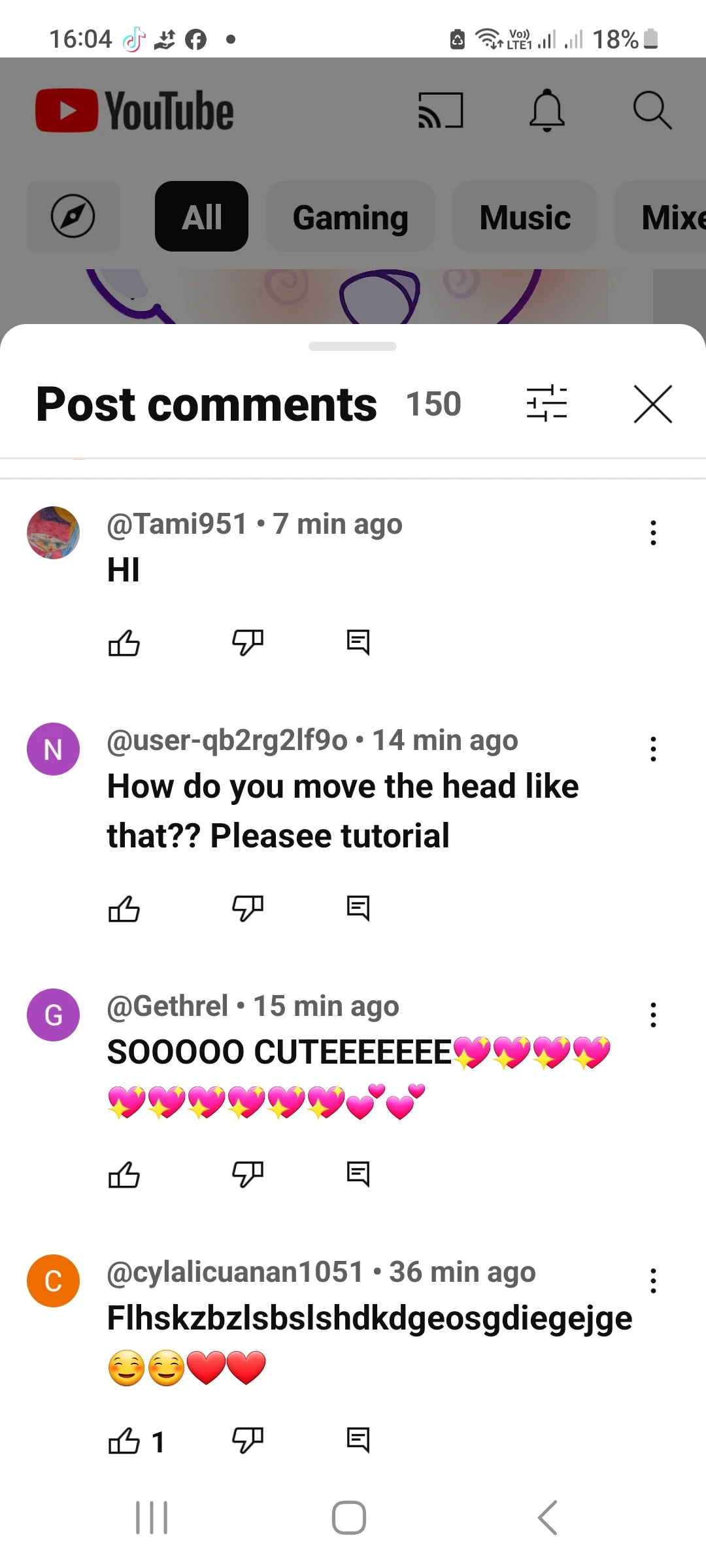
Task: Like the comment by @Gethrel
Action: [124, 1174]
